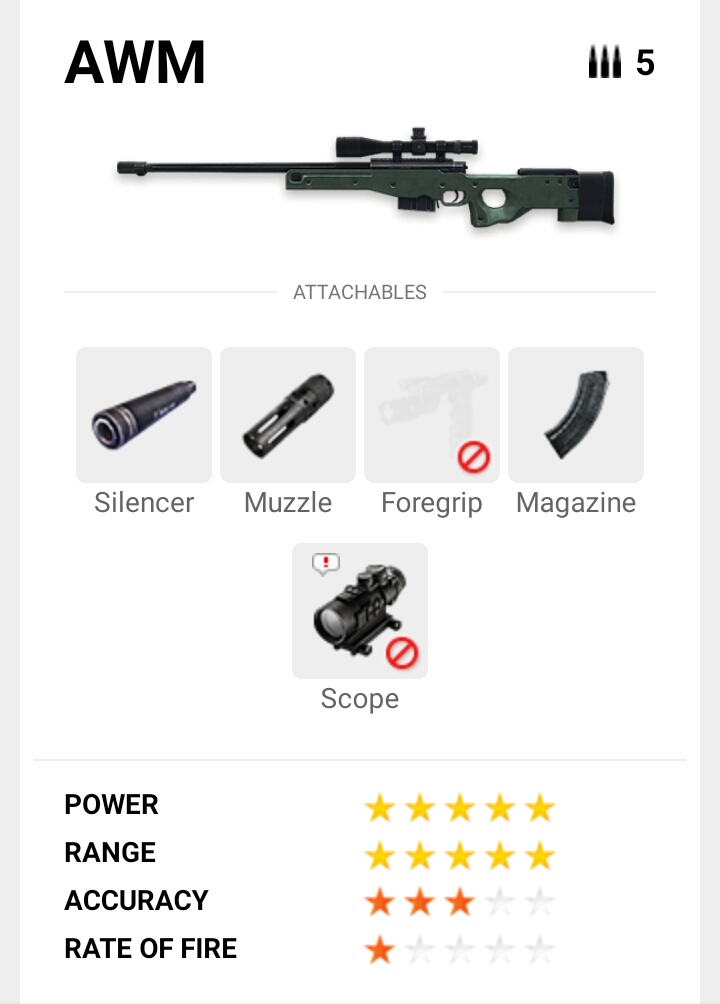The height and width of the screenshot is (1004, 720).
Task: Open the Muzzle attachment tile
Action: click(x=288, y=415)
